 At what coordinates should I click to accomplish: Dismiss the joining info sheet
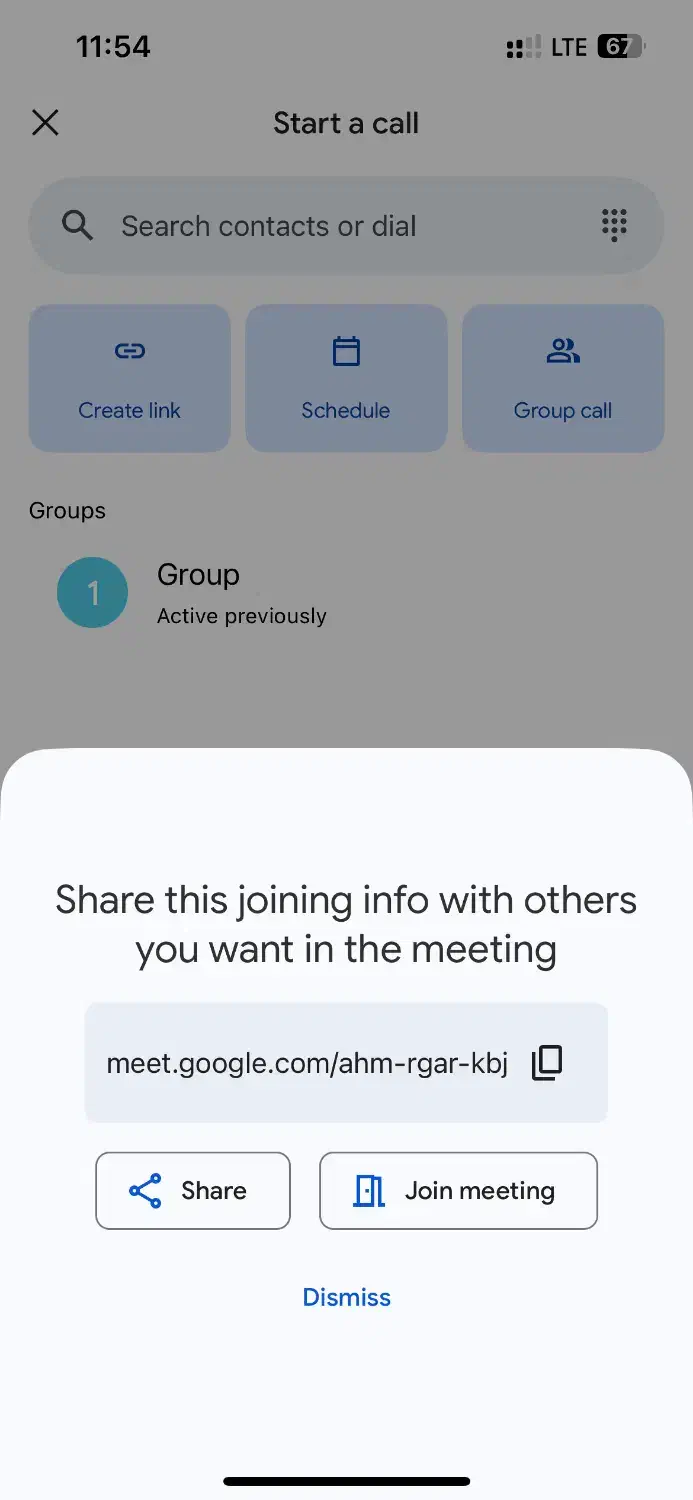click(x=346, y=1297)
